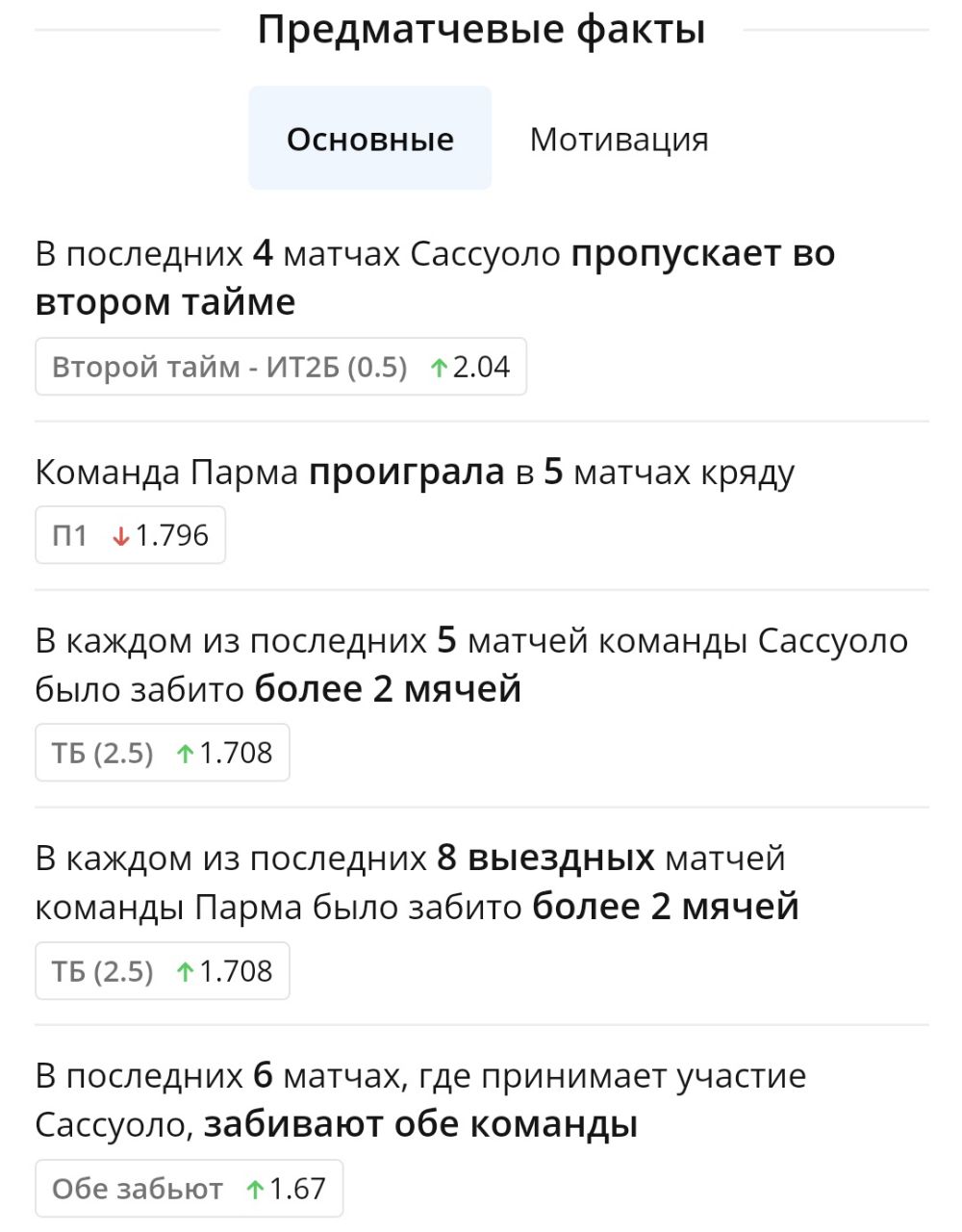Add Второй тайм - ИТ2Б (0.5) bet at 2.04
This screenshot has height=1232, width=962.
coord(281,367)
